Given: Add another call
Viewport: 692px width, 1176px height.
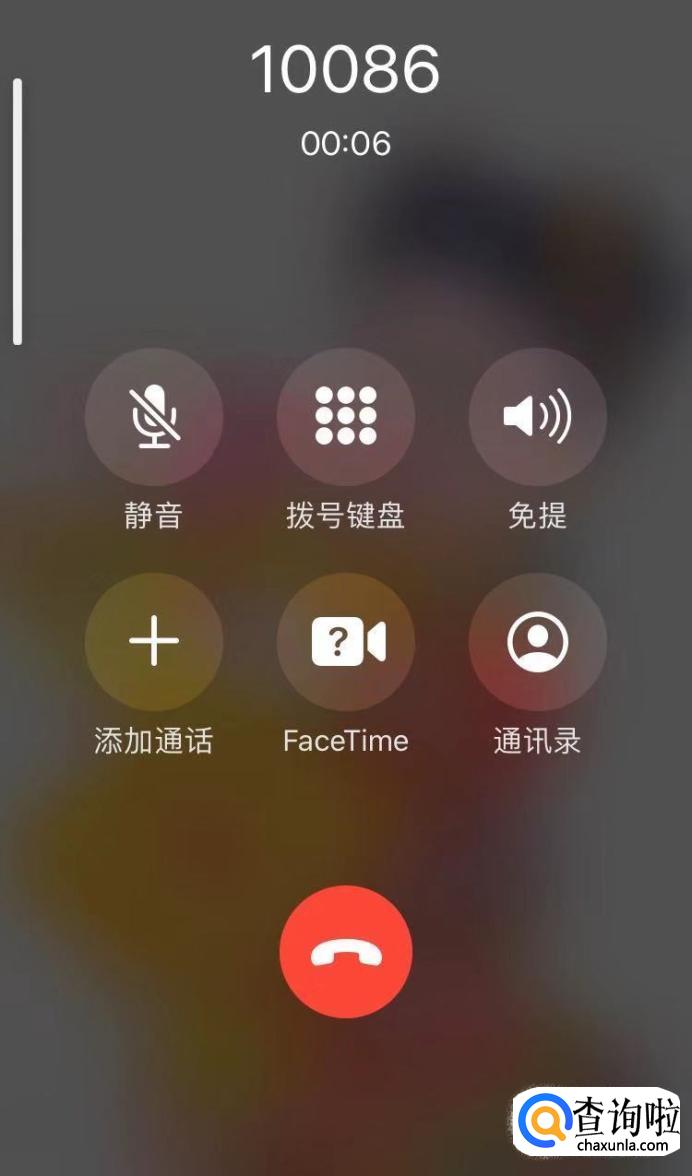Looking at the screenshot, I should tap(154, 641).
